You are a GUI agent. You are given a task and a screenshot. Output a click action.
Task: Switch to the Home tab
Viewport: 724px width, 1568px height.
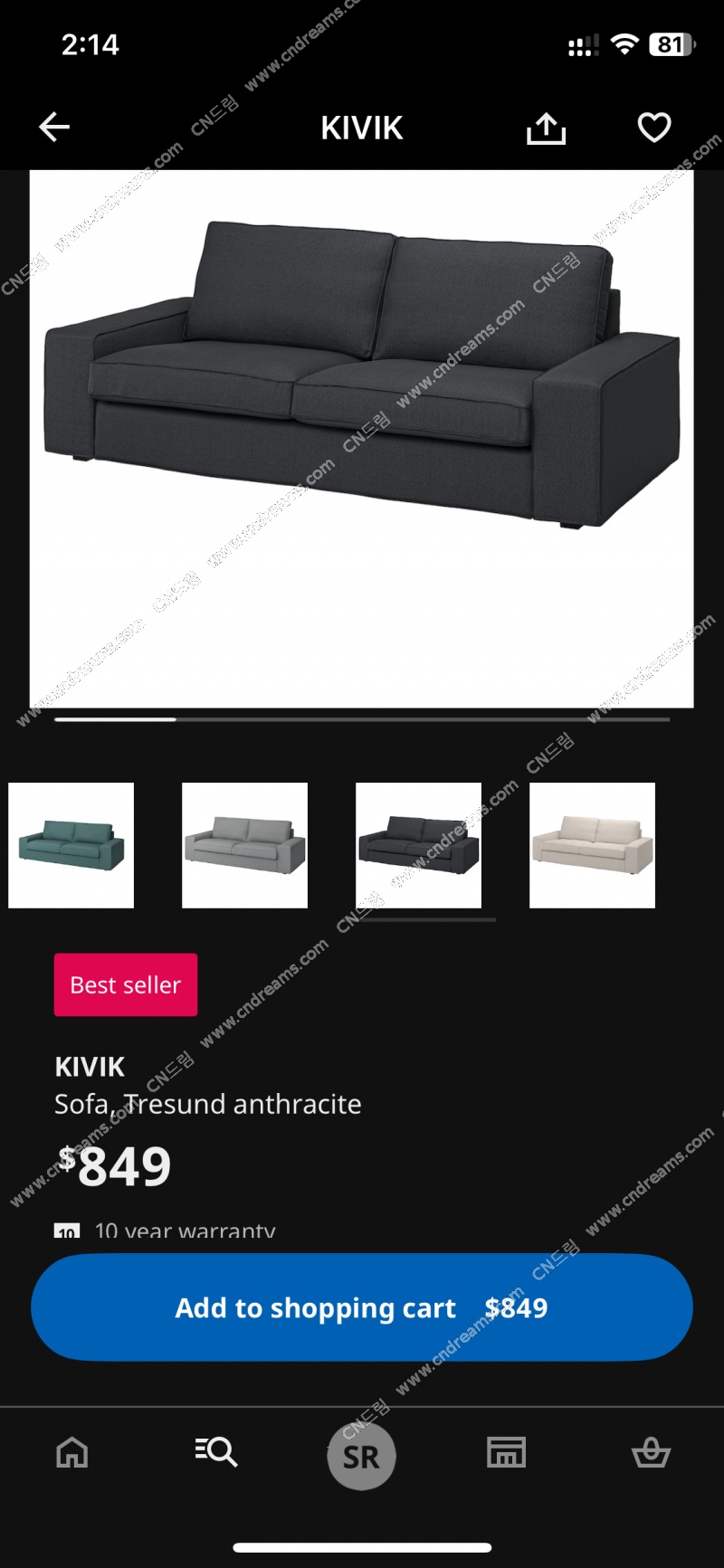point(72,1453)
